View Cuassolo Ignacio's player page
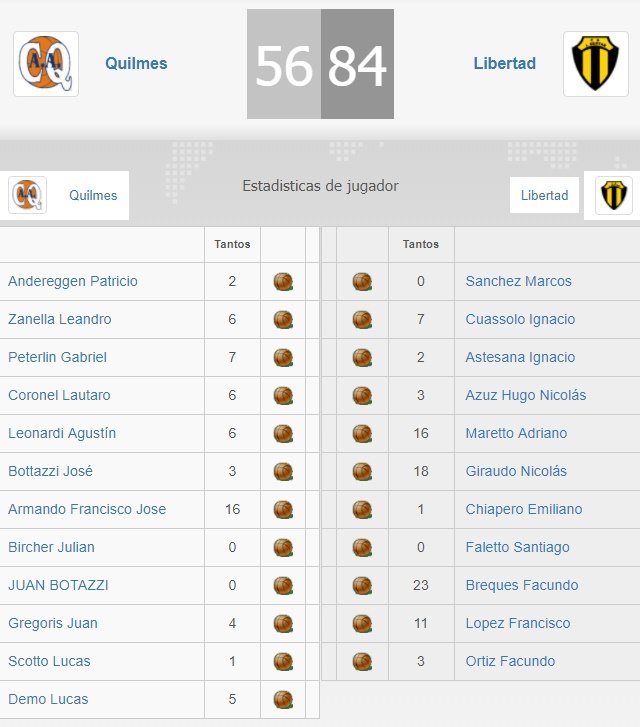 coord(520,319)
